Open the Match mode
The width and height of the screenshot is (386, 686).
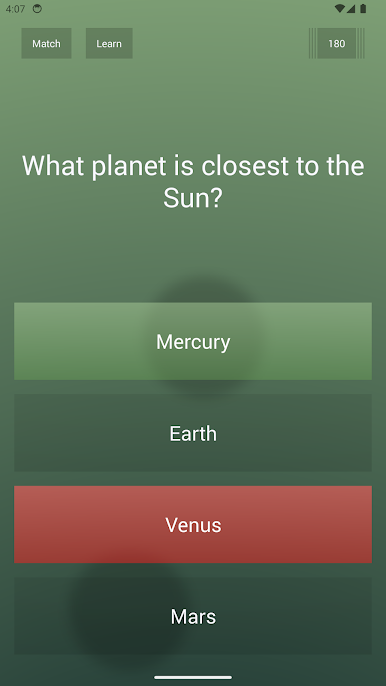(x=46, y=43)
